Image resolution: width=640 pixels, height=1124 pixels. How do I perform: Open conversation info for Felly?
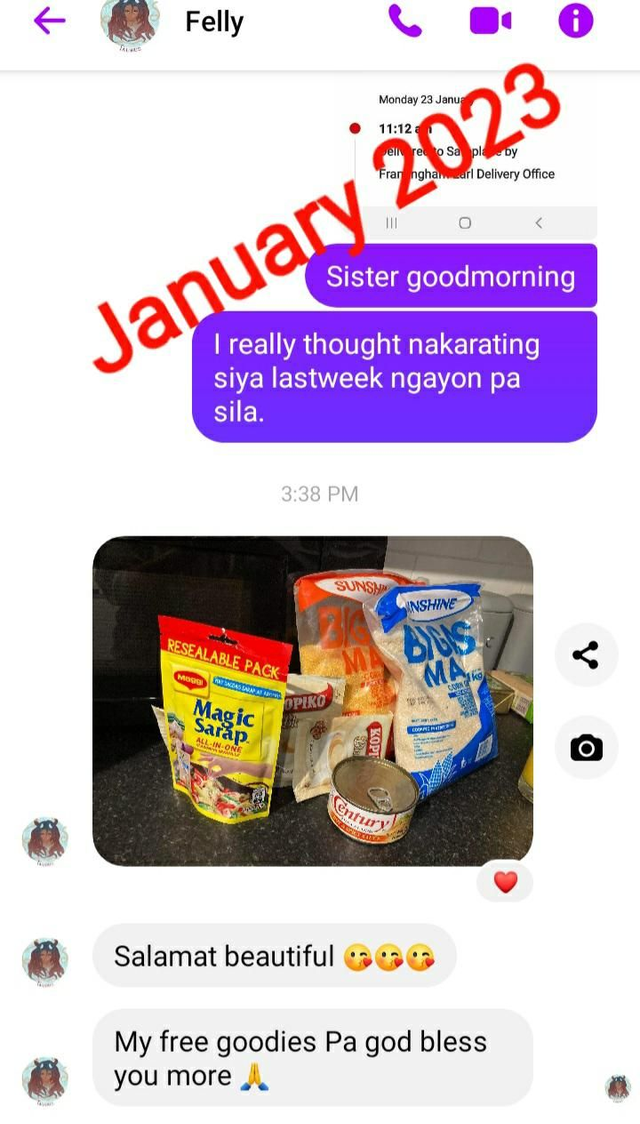(x=576, y=21)
